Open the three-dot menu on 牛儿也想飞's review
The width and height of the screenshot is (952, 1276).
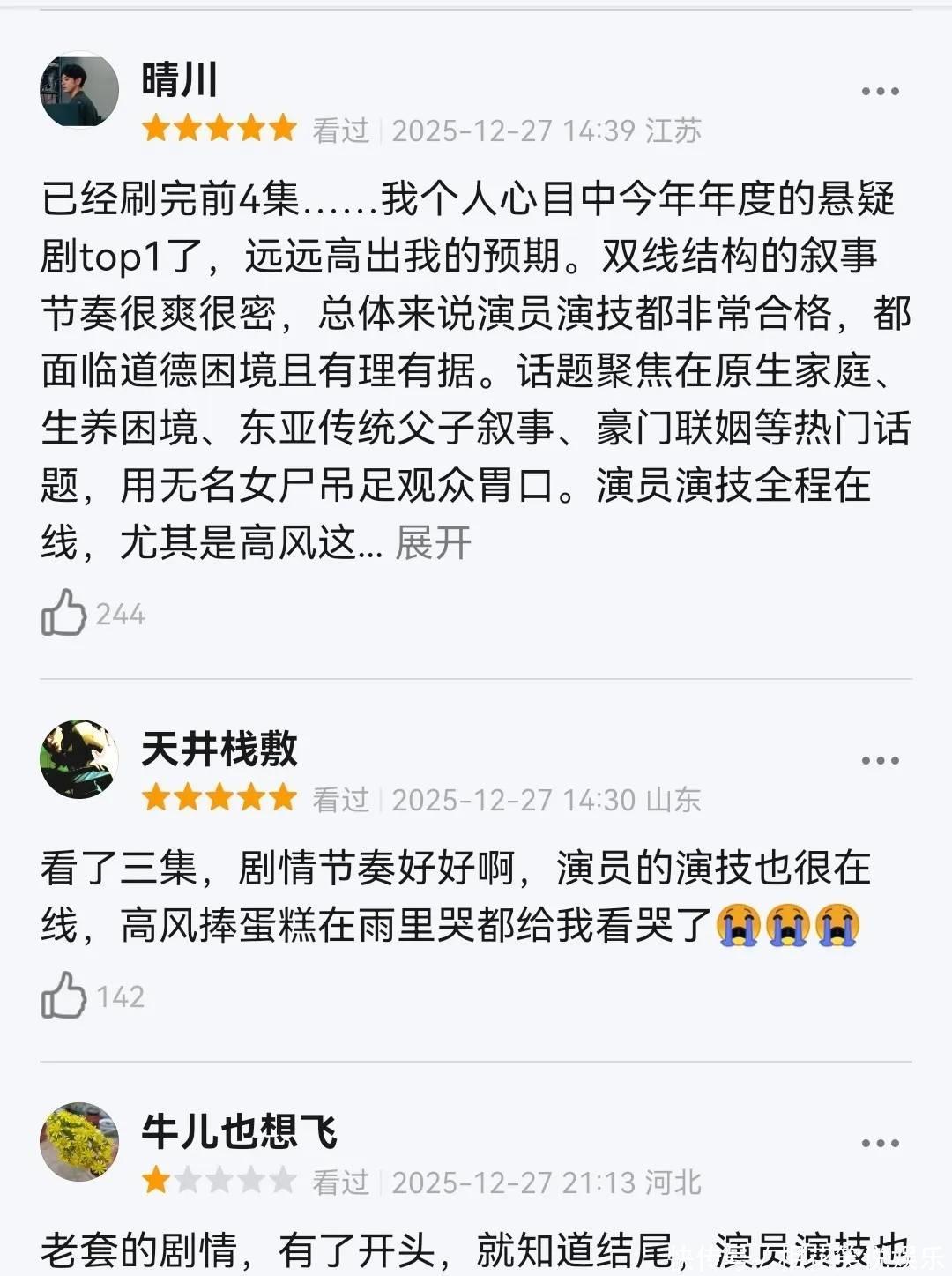click(880, 1144)
